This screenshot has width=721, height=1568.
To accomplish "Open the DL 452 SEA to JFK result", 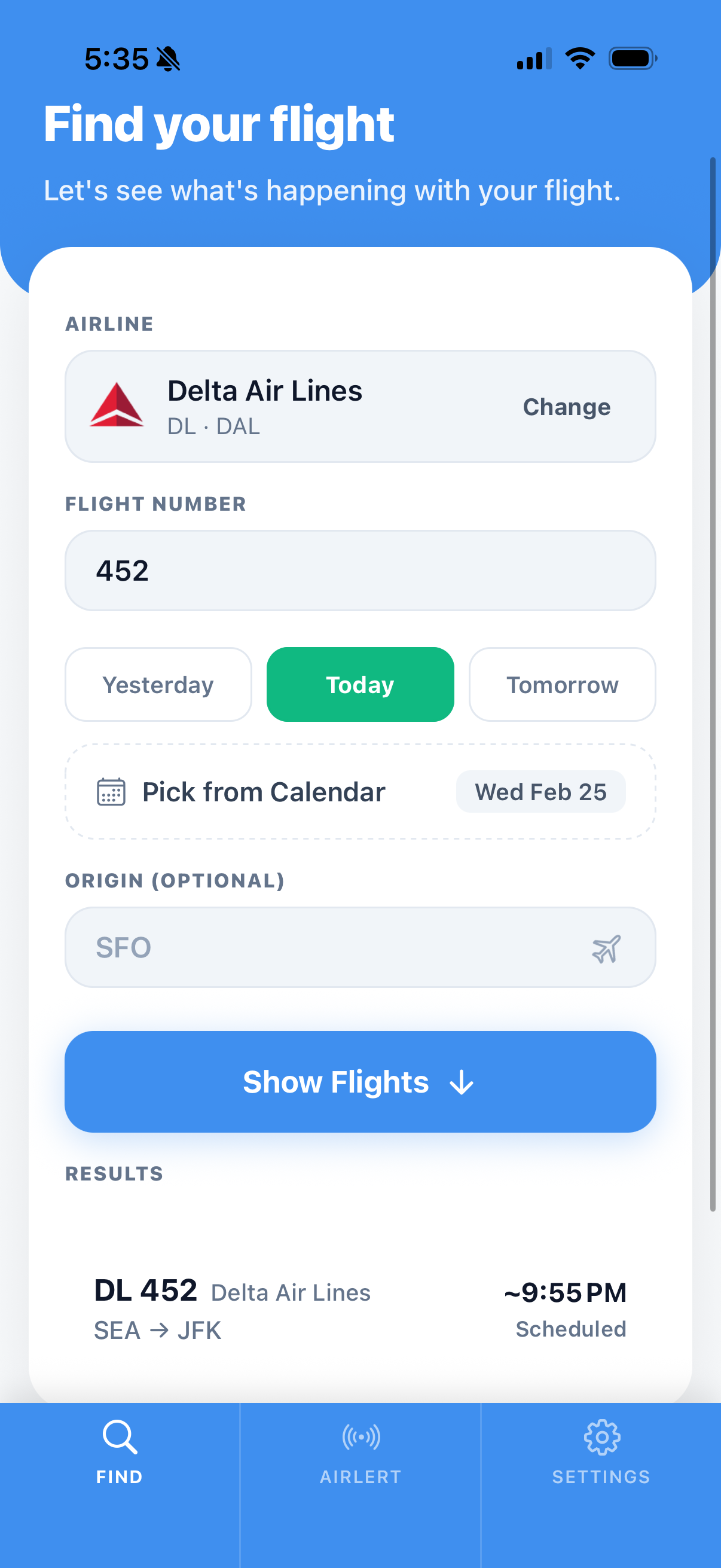I will (359, 1305).
